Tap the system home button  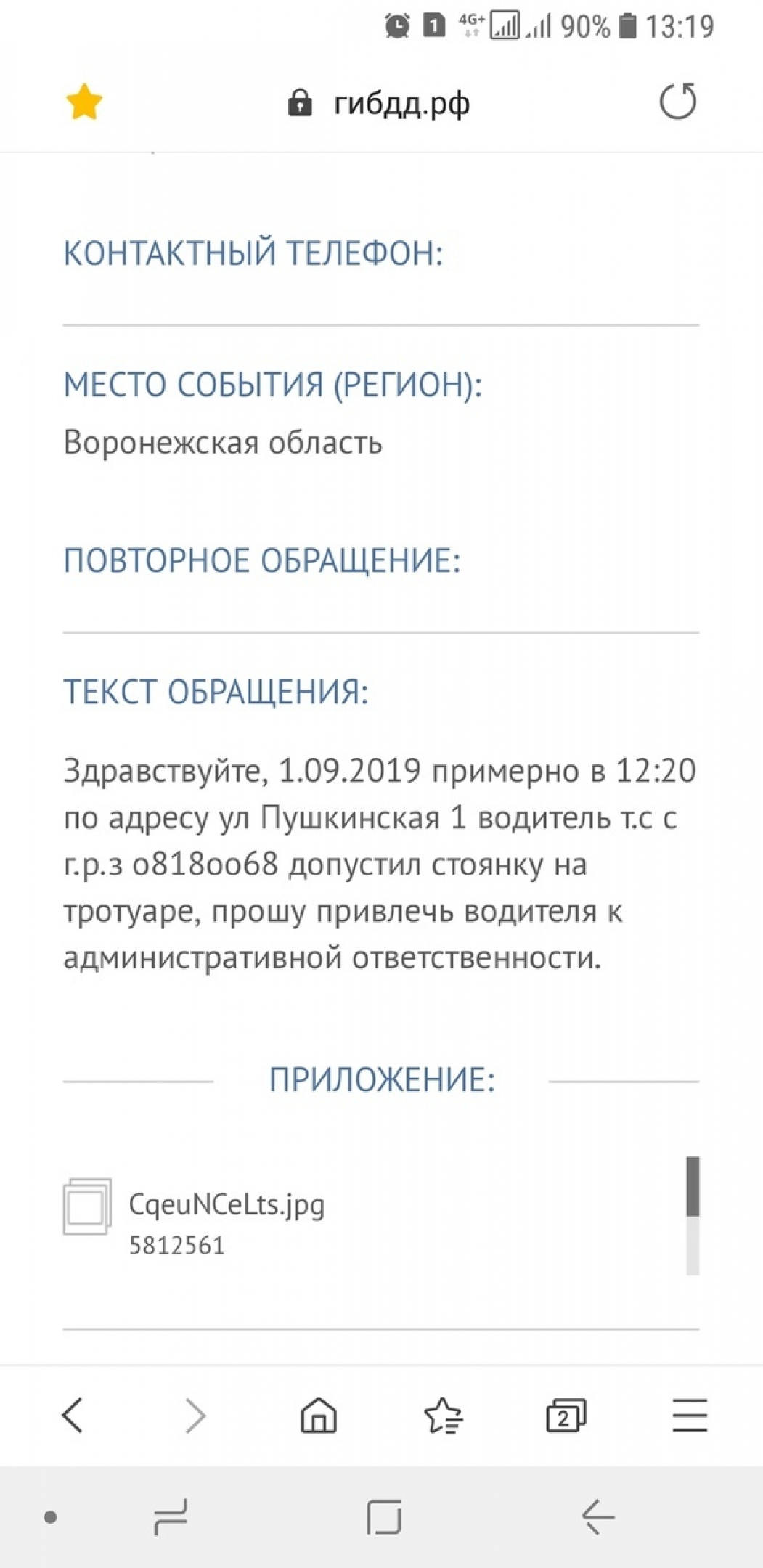pos(383,1517)
